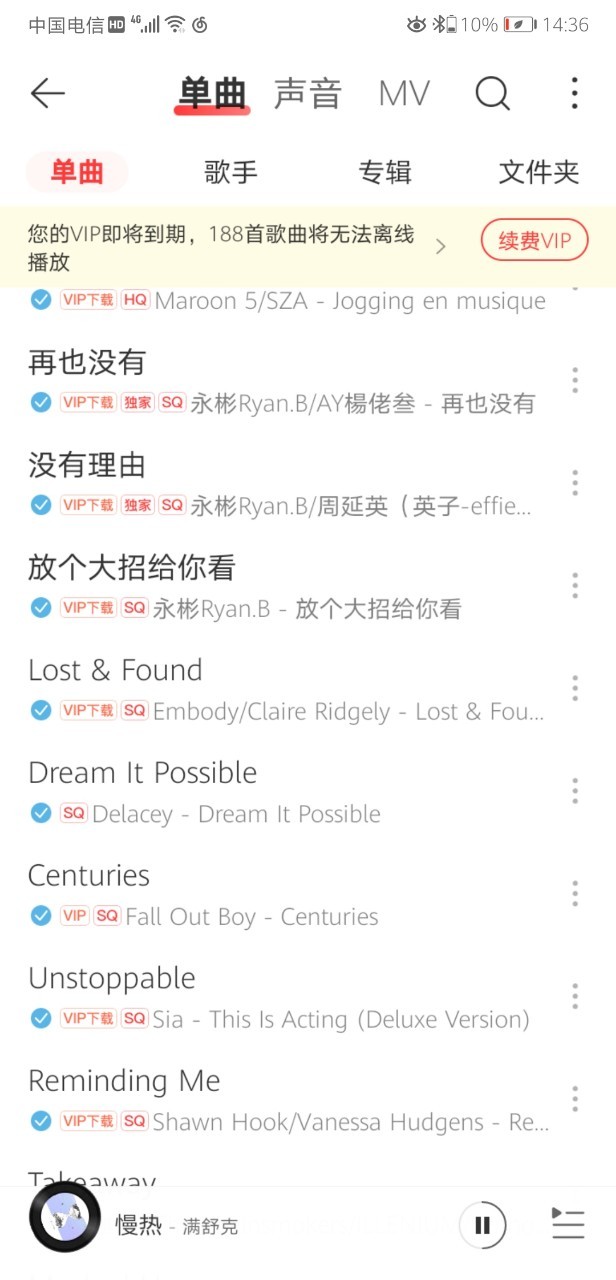Switch to the 声音 tab
The width and height of the screenshot is (616, 1280).
click(x=308, y=94)
